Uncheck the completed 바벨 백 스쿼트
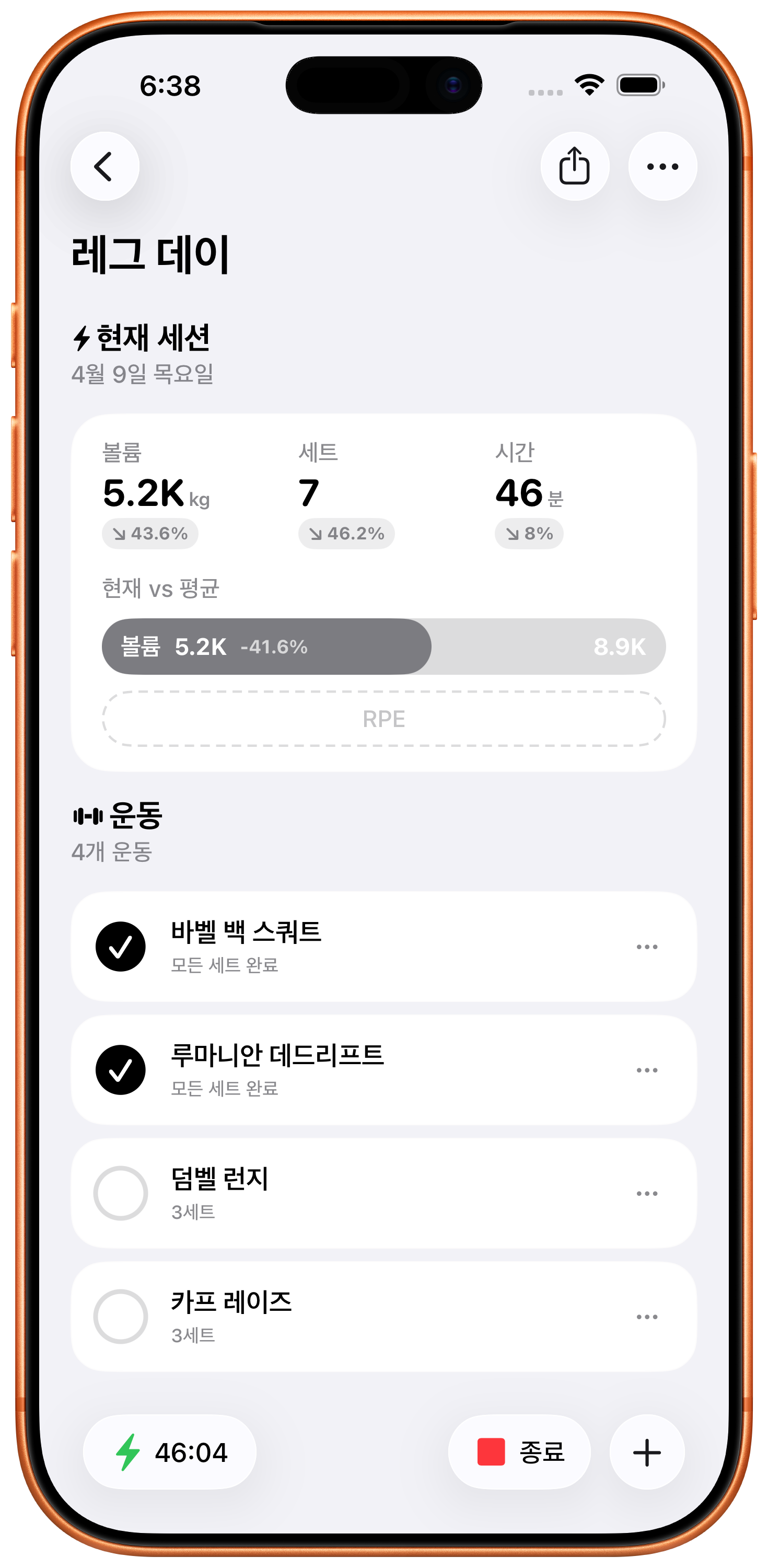768x1568 pixels. tap(121, 947)
